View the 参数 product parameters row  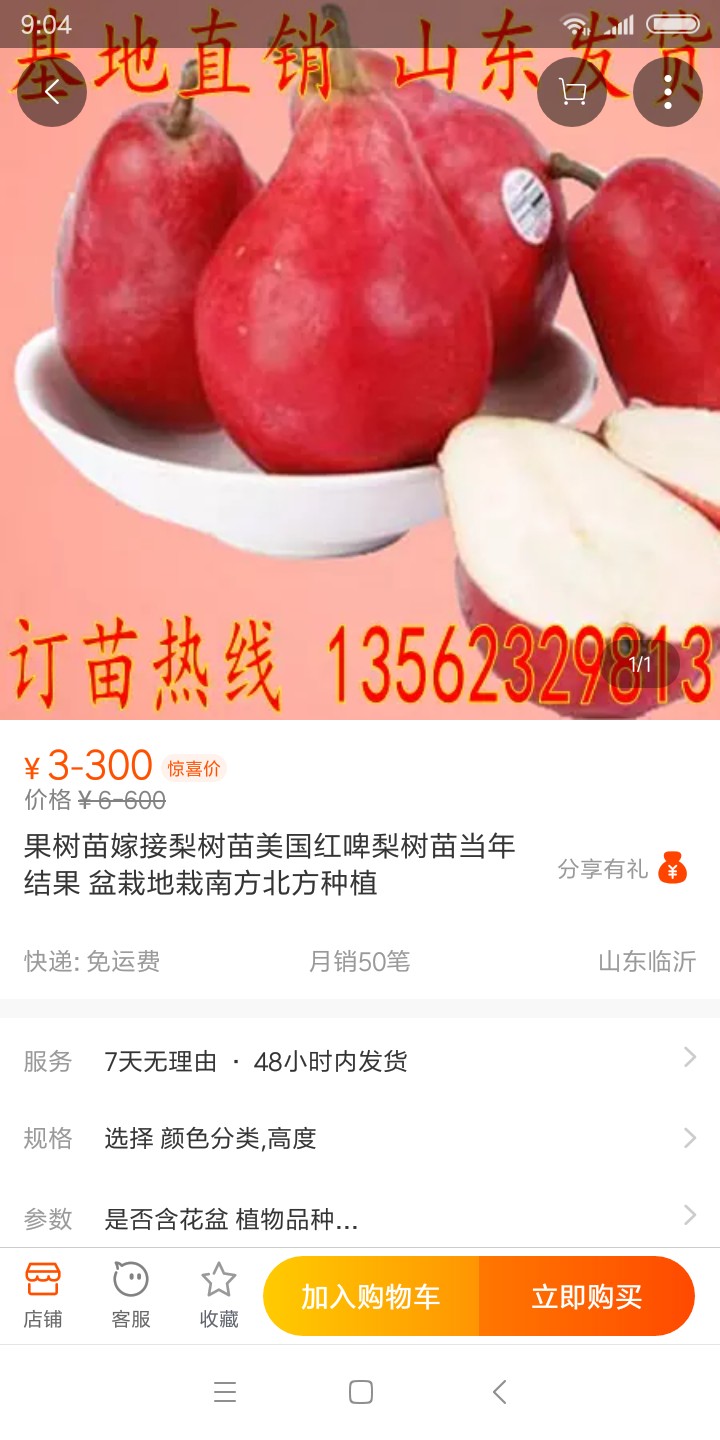(360, 1218)
